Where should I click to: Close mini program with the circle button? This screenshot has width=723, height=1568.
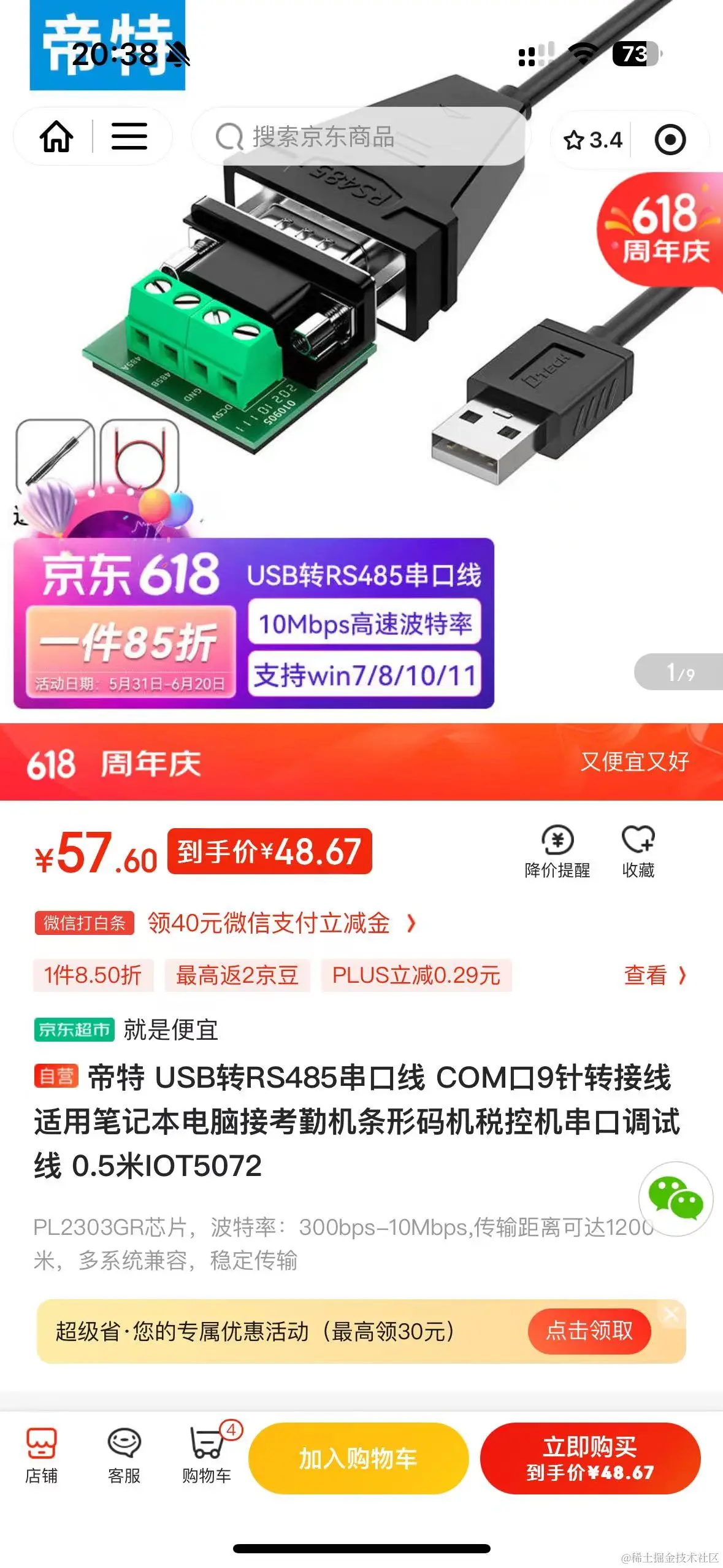670,140
